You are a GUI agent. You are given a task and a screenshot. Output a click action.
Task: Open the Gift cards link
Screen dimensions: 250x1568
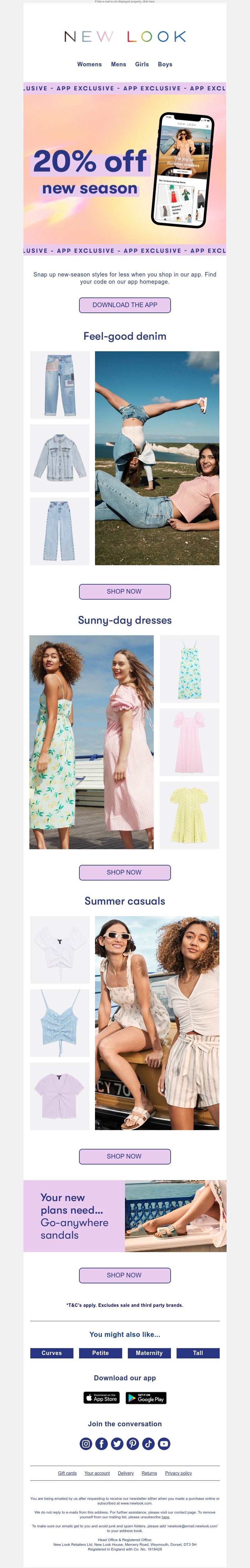click(67, 1473)
